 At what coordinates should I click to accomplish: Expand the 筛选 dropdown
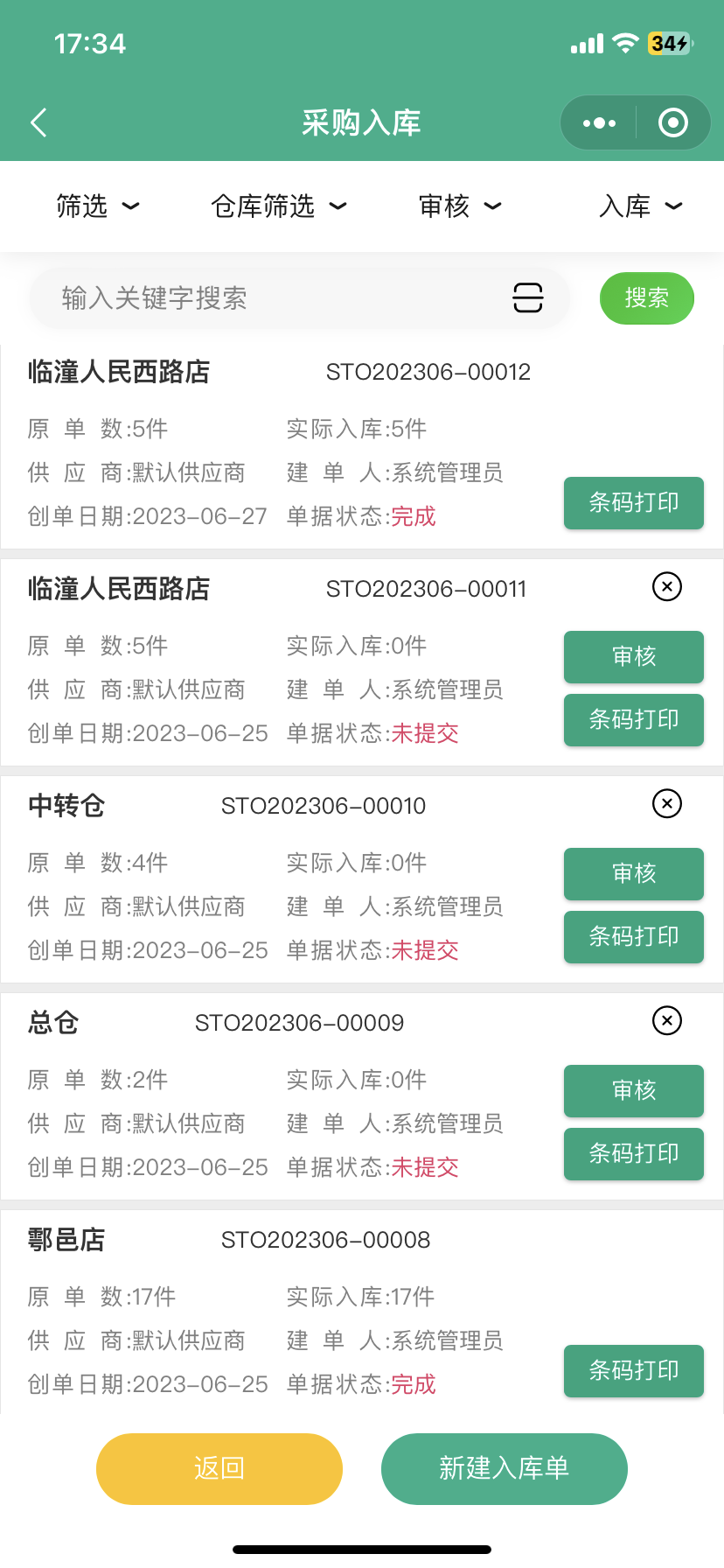tap(97, 206)
